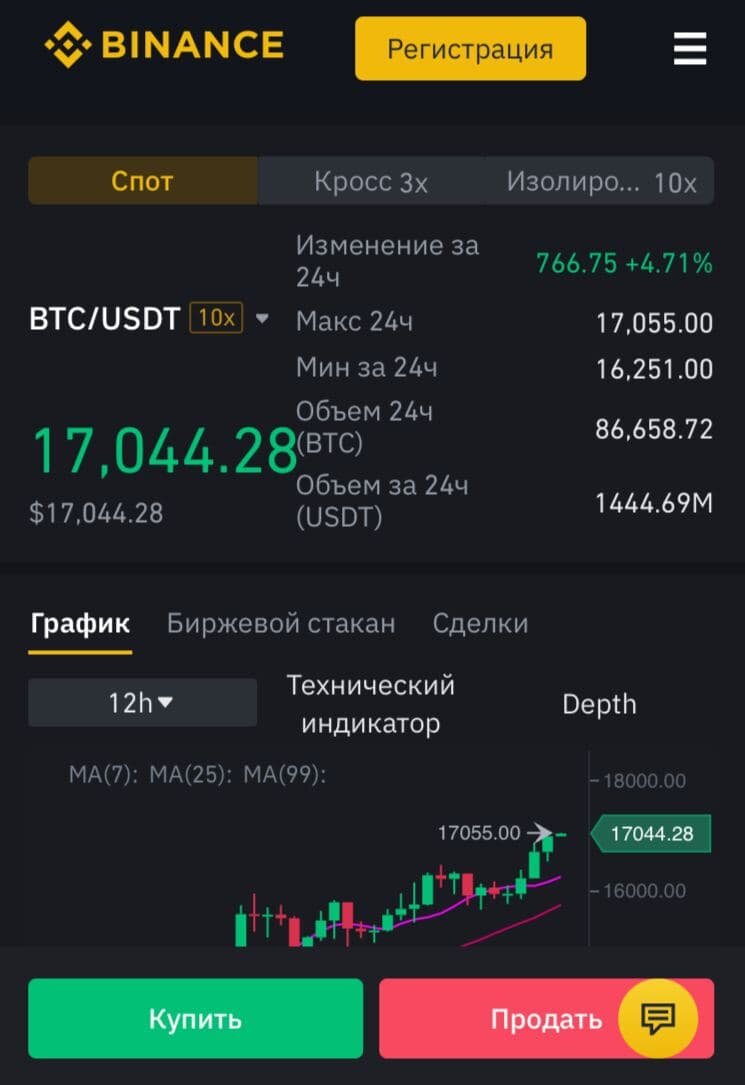Select the График tab

(x=80, y=624)
